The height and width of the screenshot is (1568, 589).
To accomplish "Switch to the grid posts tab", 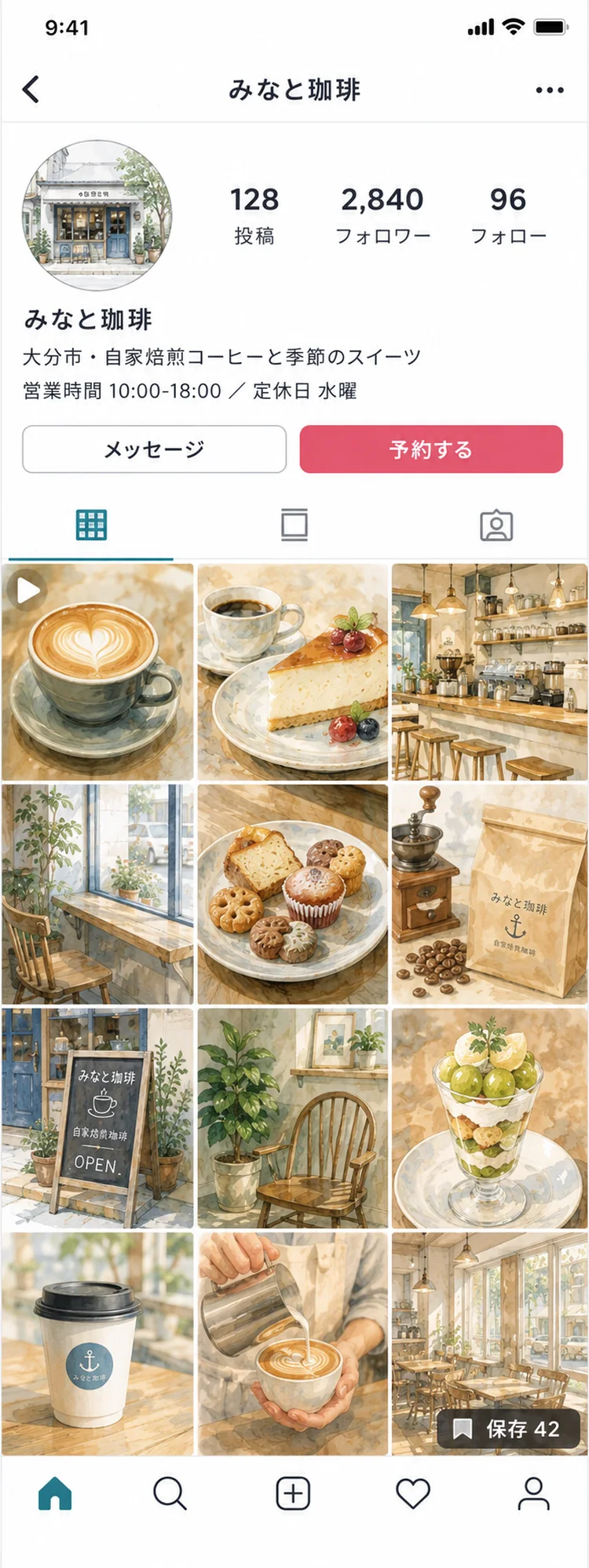I will 91,525.
